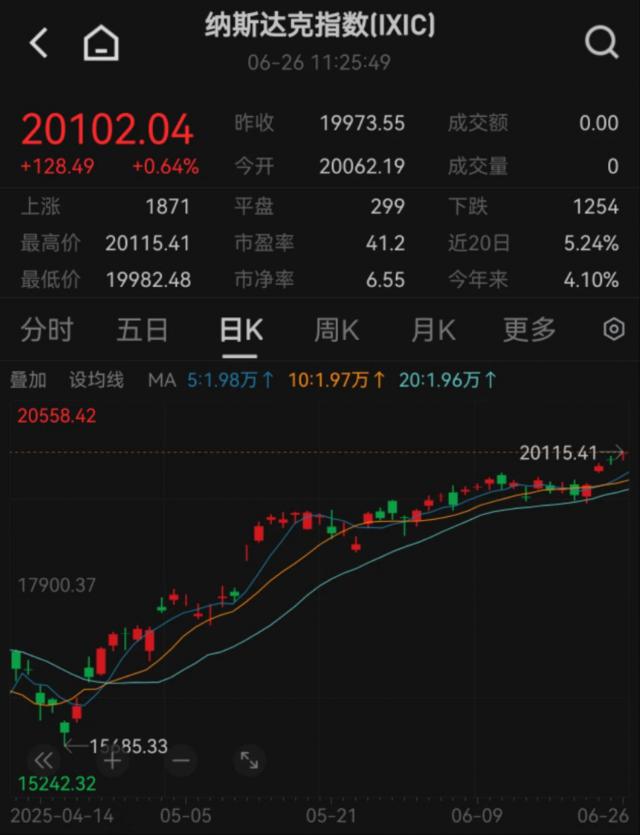Switch to the 月K chart tab
This screenshot has height=835, width=640.
(x=433, y=330)
